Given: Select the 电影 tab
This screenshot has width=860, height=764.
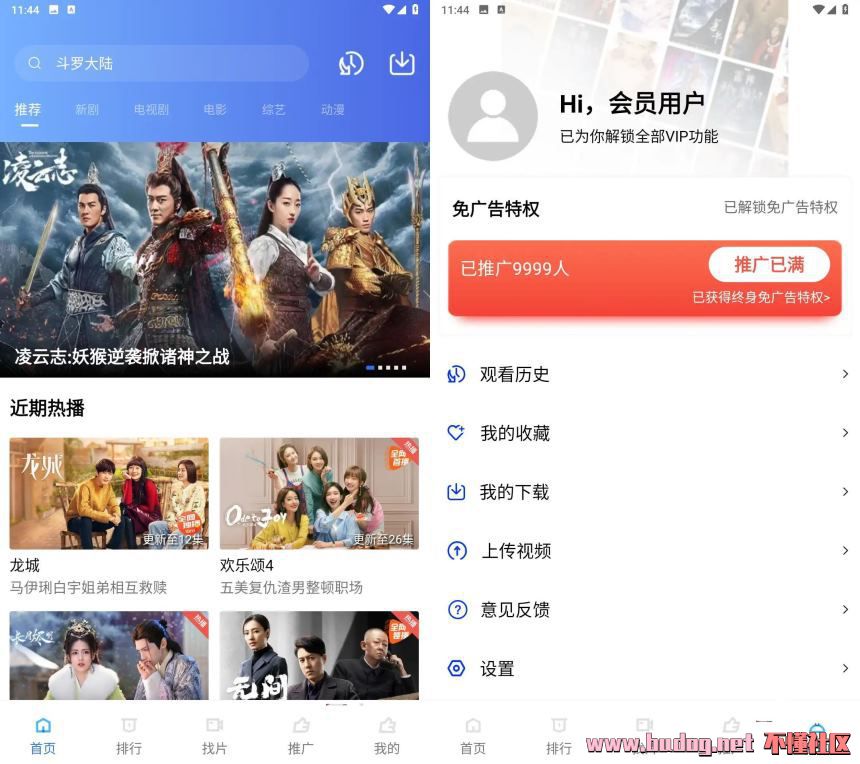Looking at the screenshot, I should (x=215, y=110).
